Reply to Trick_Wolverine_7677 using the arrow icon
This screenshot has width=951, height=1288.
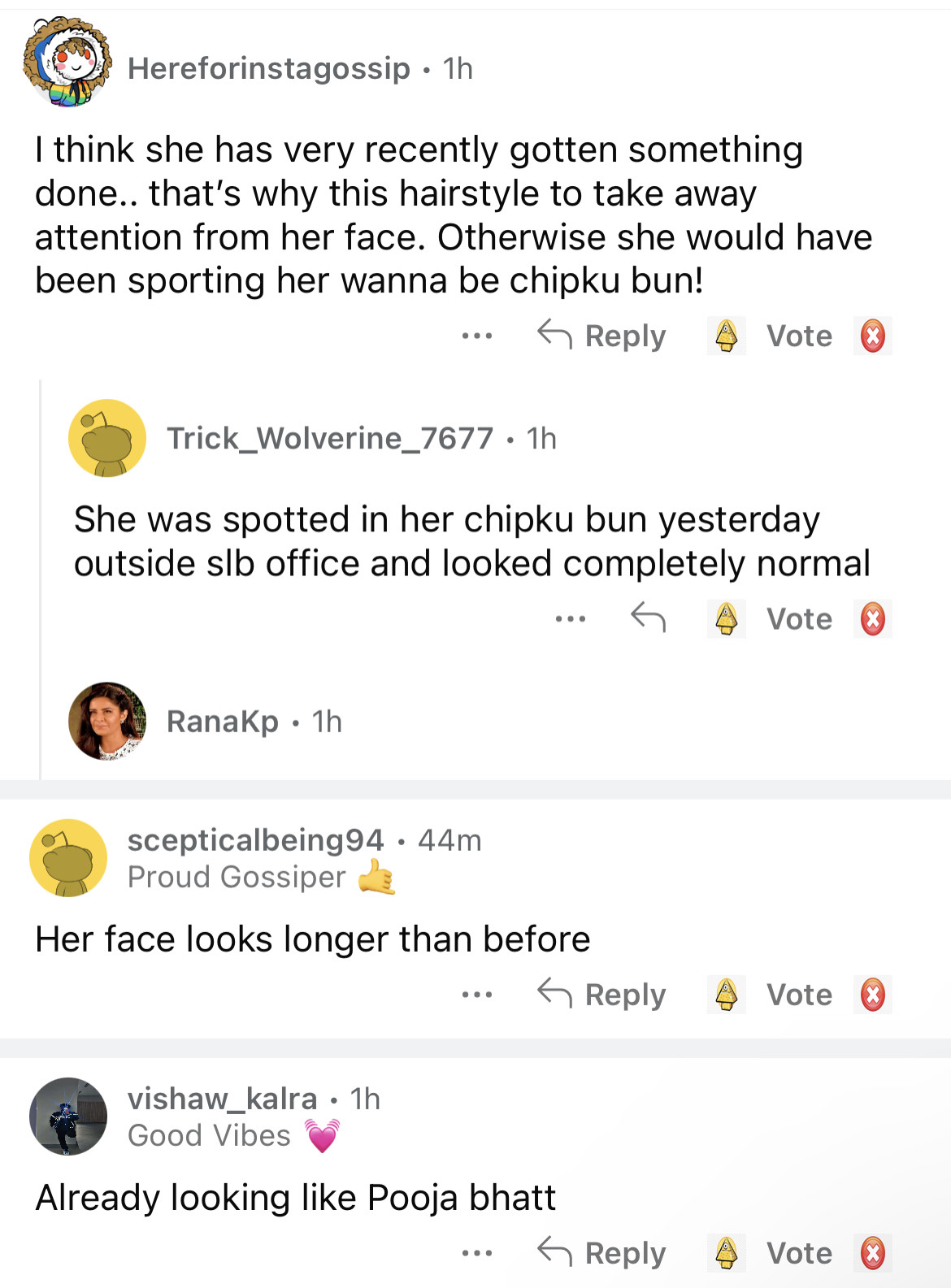(648, 618)
